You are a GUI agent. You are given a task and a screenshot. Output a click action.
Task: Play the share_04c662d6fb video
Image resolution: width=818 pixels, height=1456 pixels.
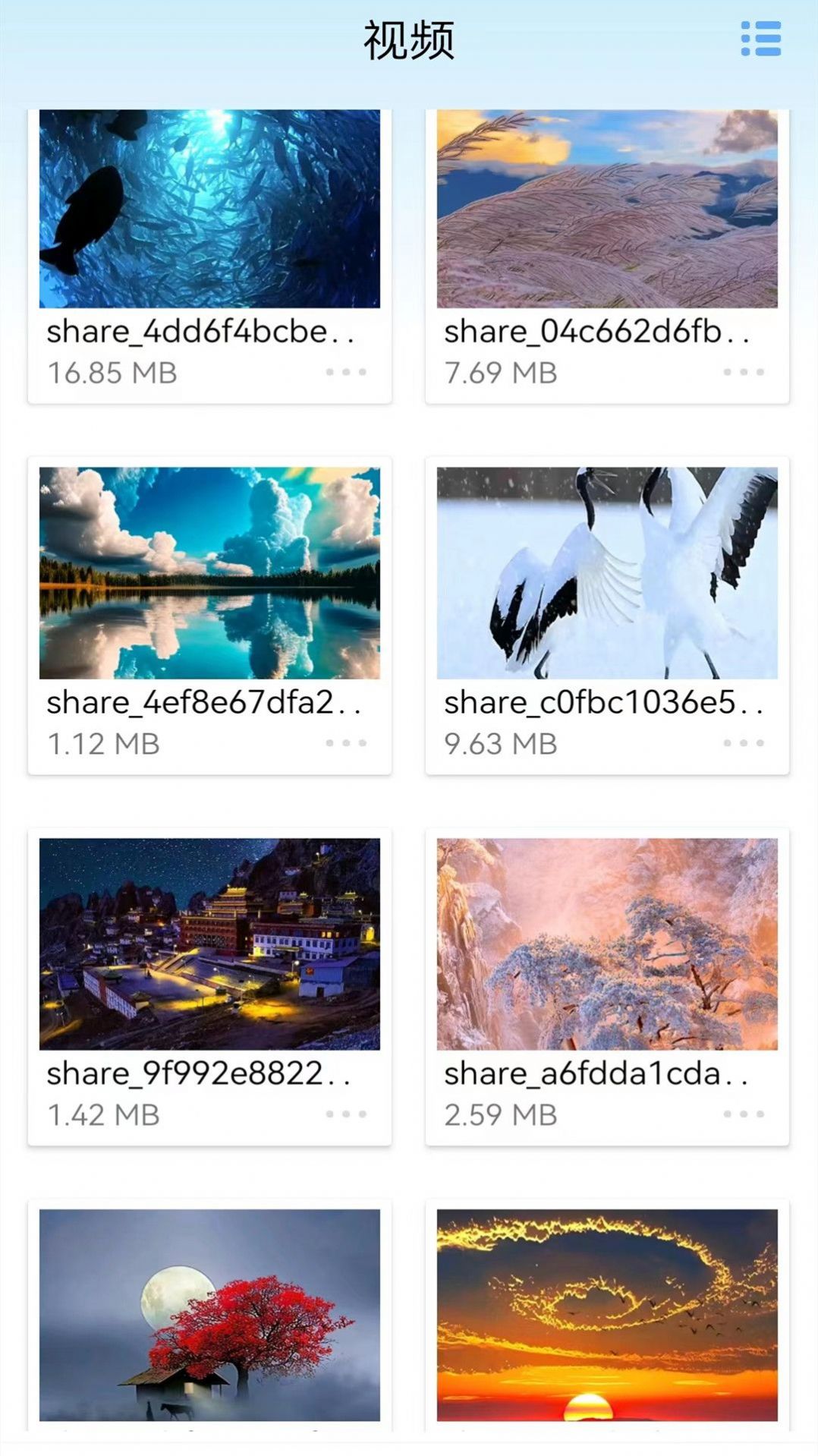point(607,209)
